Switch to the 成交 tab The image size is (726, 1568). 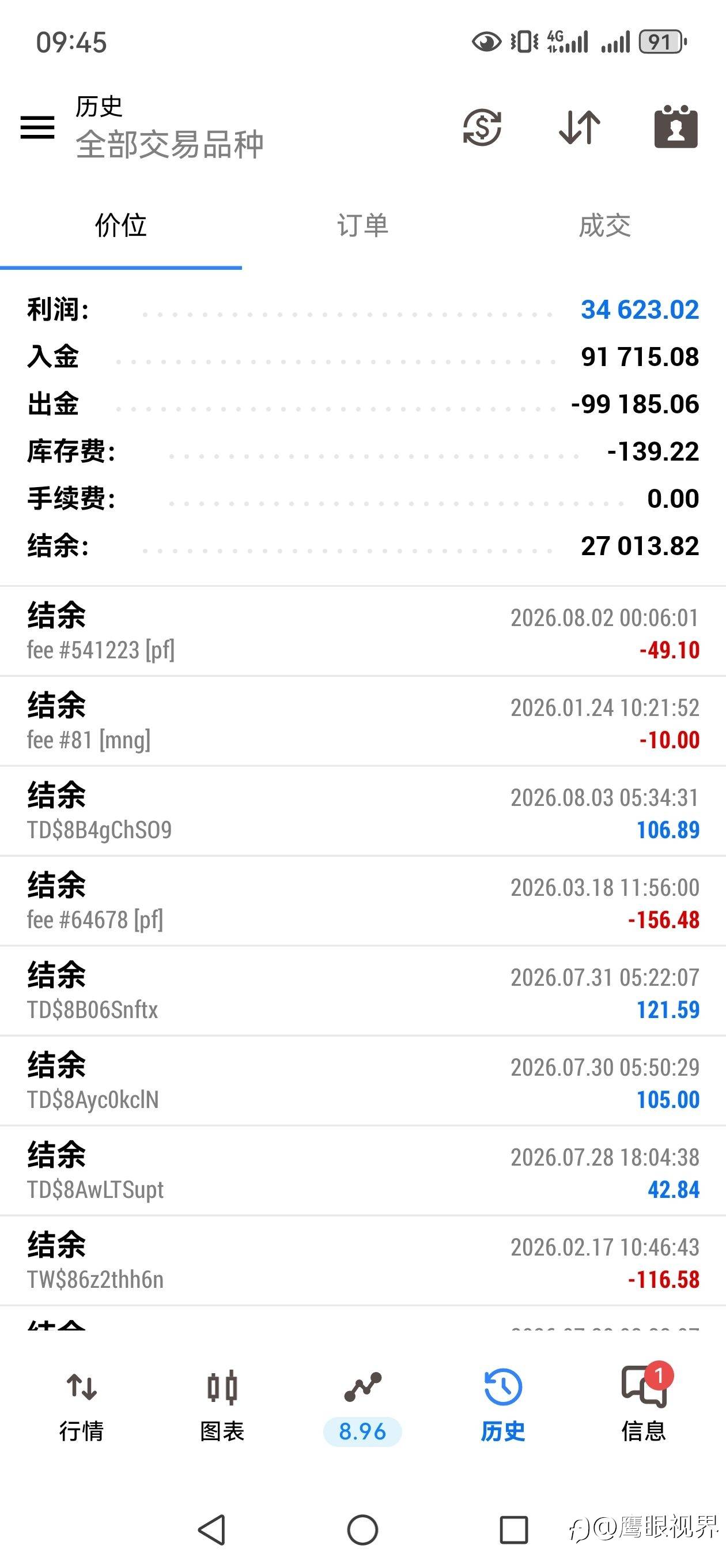(604, 225)
